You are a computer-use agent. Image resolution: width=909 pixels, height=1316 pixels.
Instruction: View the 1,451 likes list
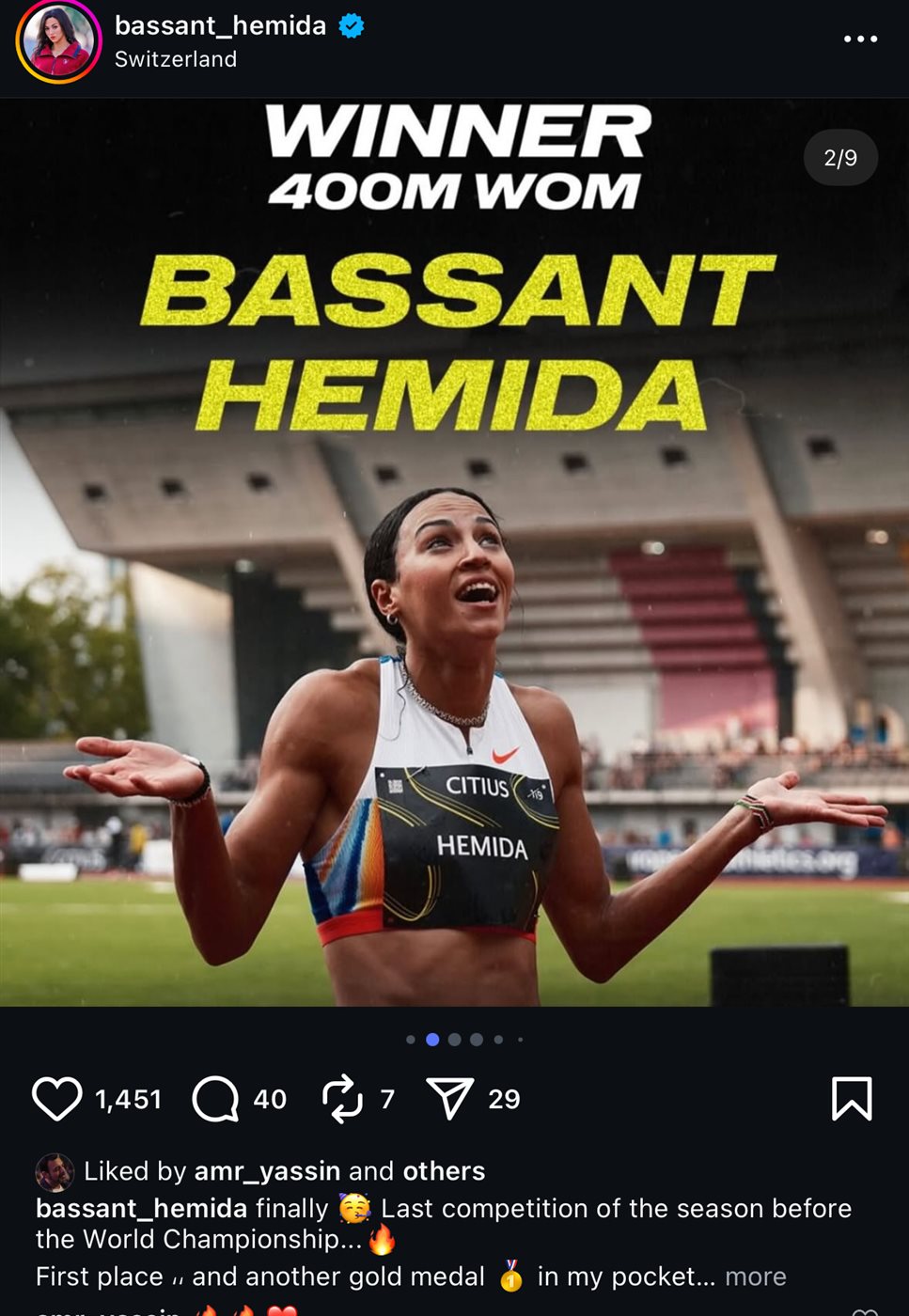click(x=129, y=1099)
